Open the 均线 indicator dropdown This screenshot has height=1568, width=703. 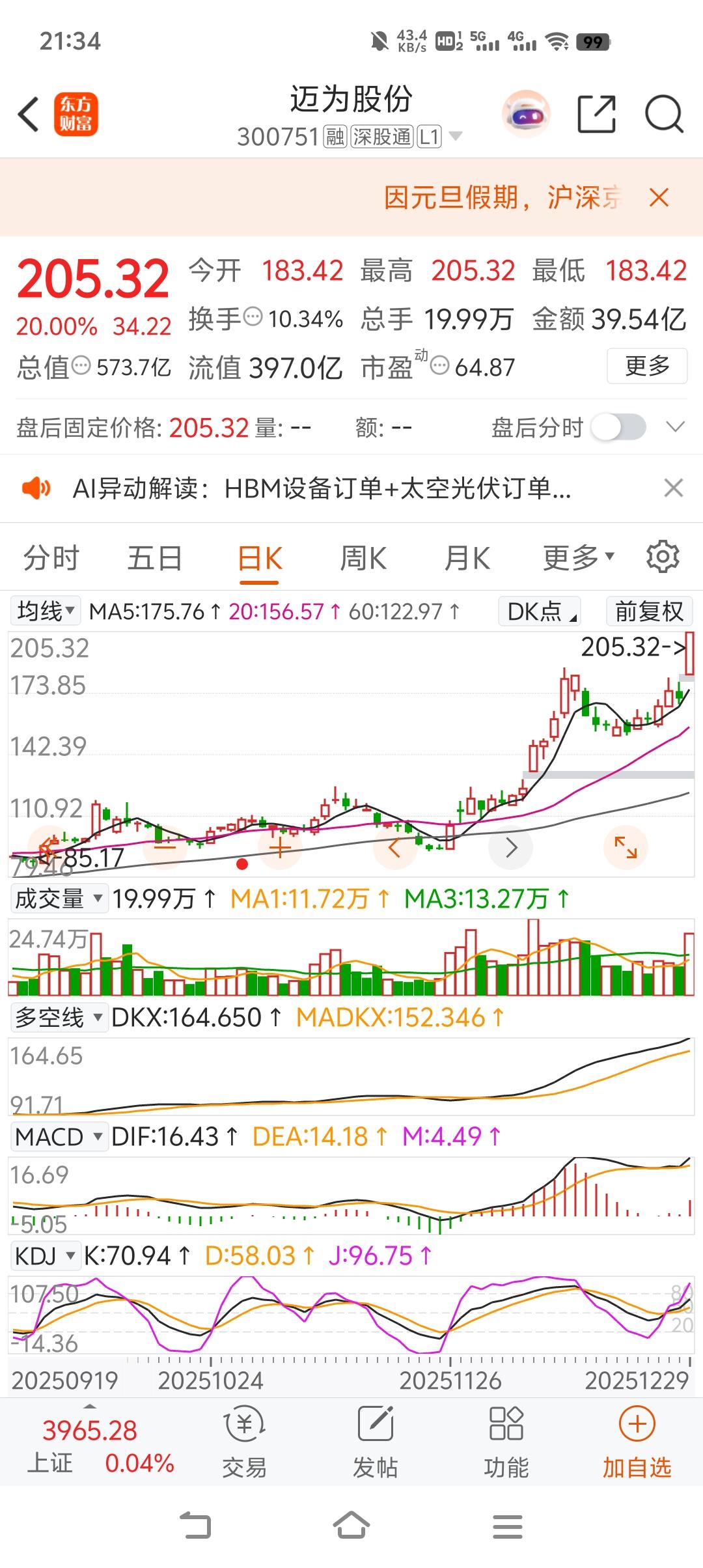pos(46,611)
